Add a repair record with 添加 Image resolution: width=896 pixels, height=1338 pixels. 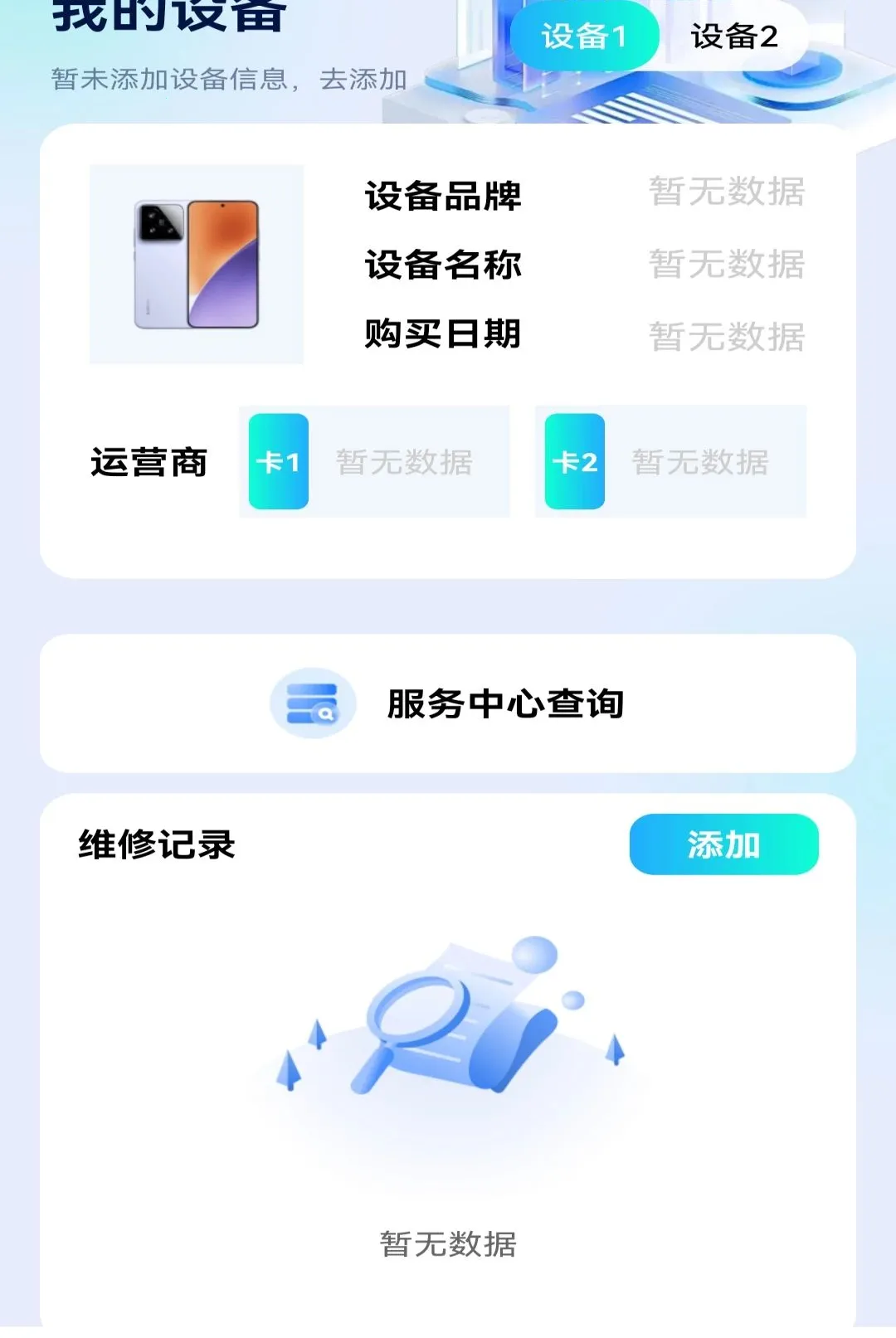click(724, 844)
